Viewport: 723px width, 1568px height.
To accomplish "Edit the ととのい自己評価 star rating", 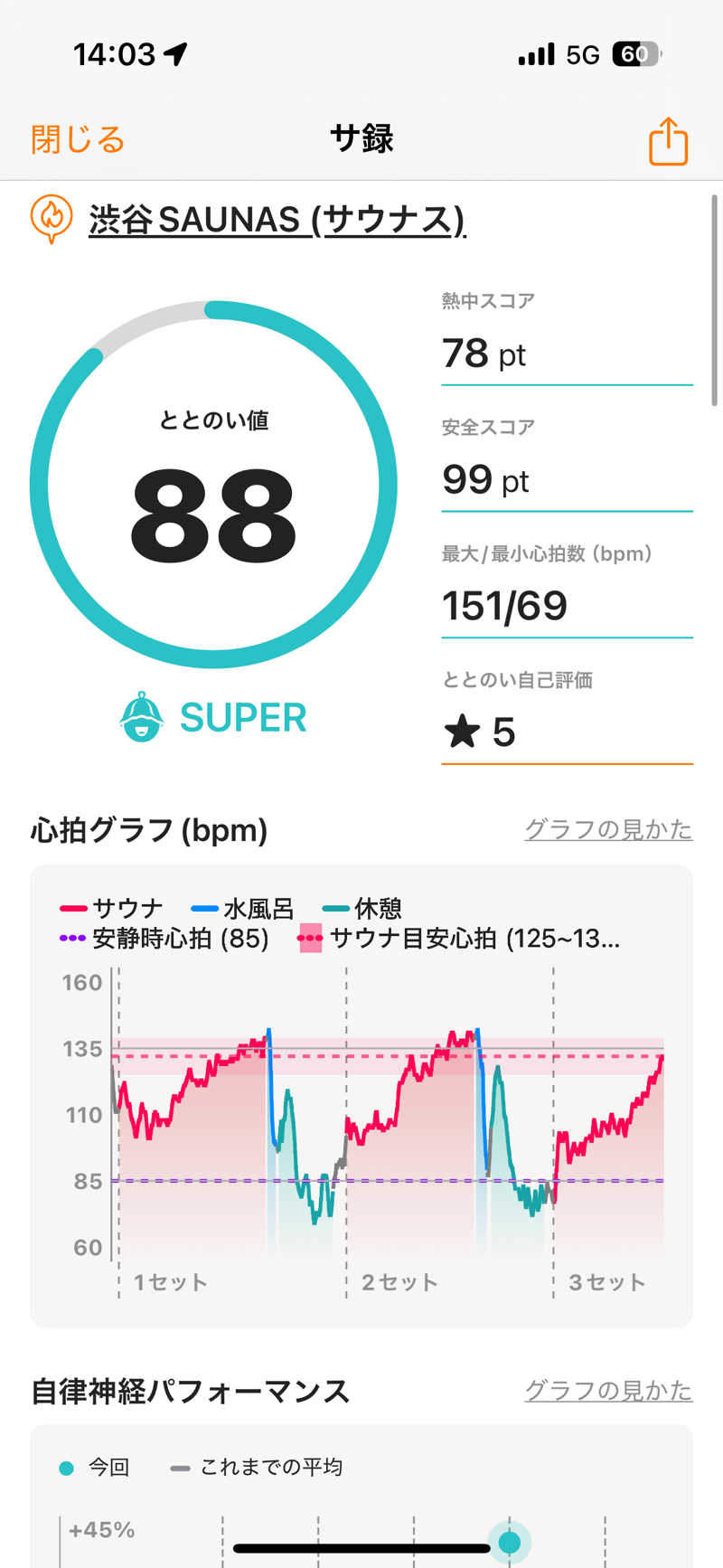I will 566,732.
